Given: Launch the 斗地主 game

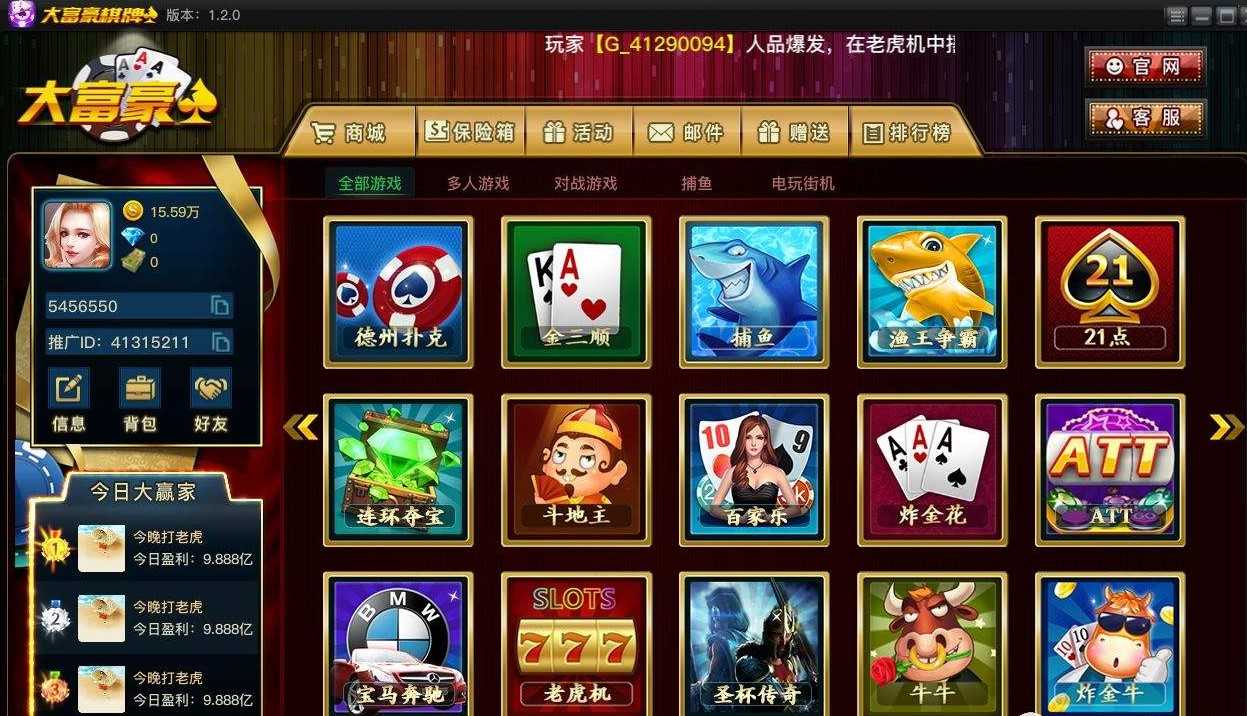Looking at the screenshot, I should point(576,470).
